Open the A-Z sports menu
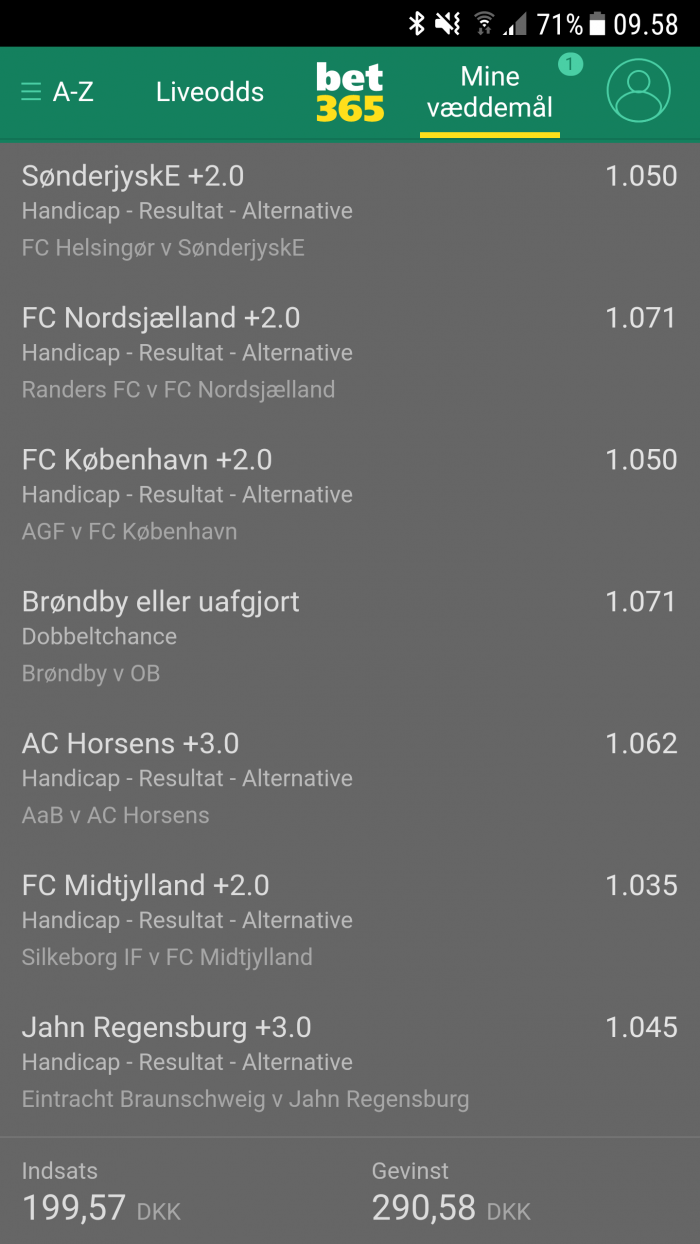The height and width of the screenshot is (1244, 700). pyautogui.click(x=58, y=92)
